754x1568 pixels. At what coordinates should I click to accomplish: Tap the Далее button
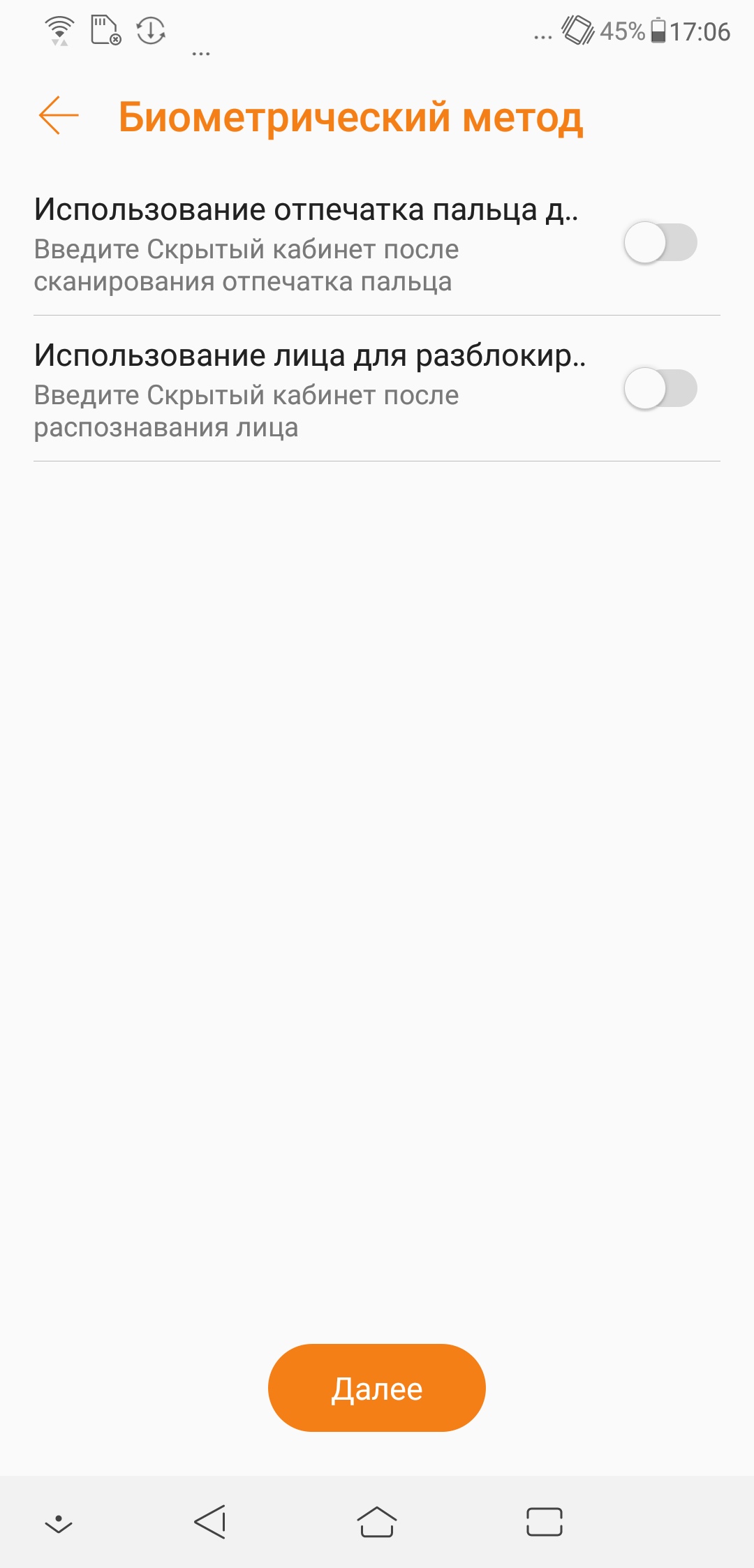pos(376,1389)
